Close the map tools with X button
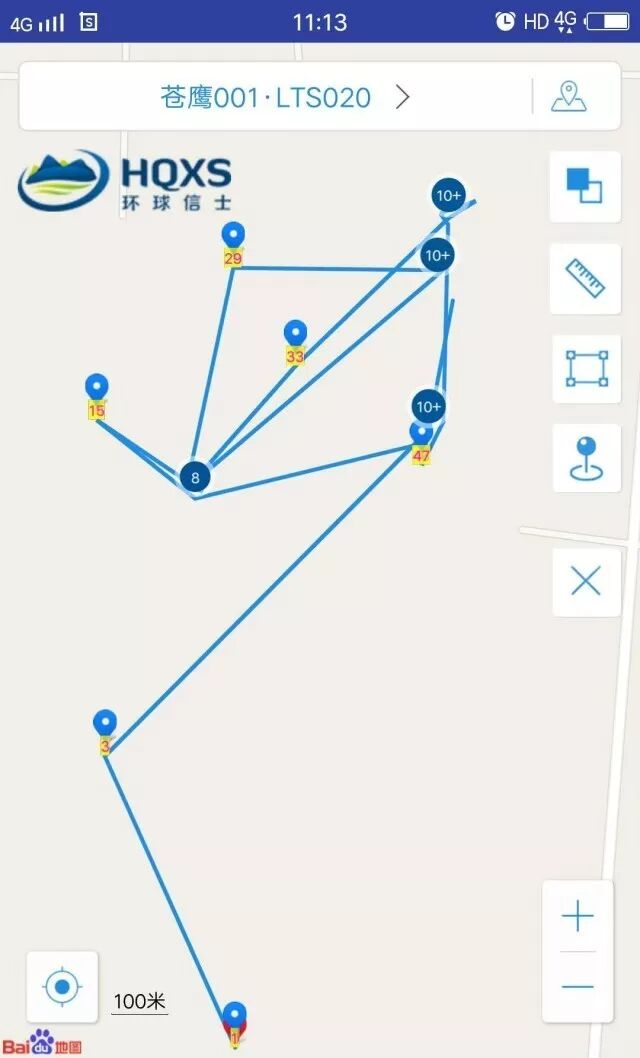This screenshot has height=1058, width=640. [585, 581]
